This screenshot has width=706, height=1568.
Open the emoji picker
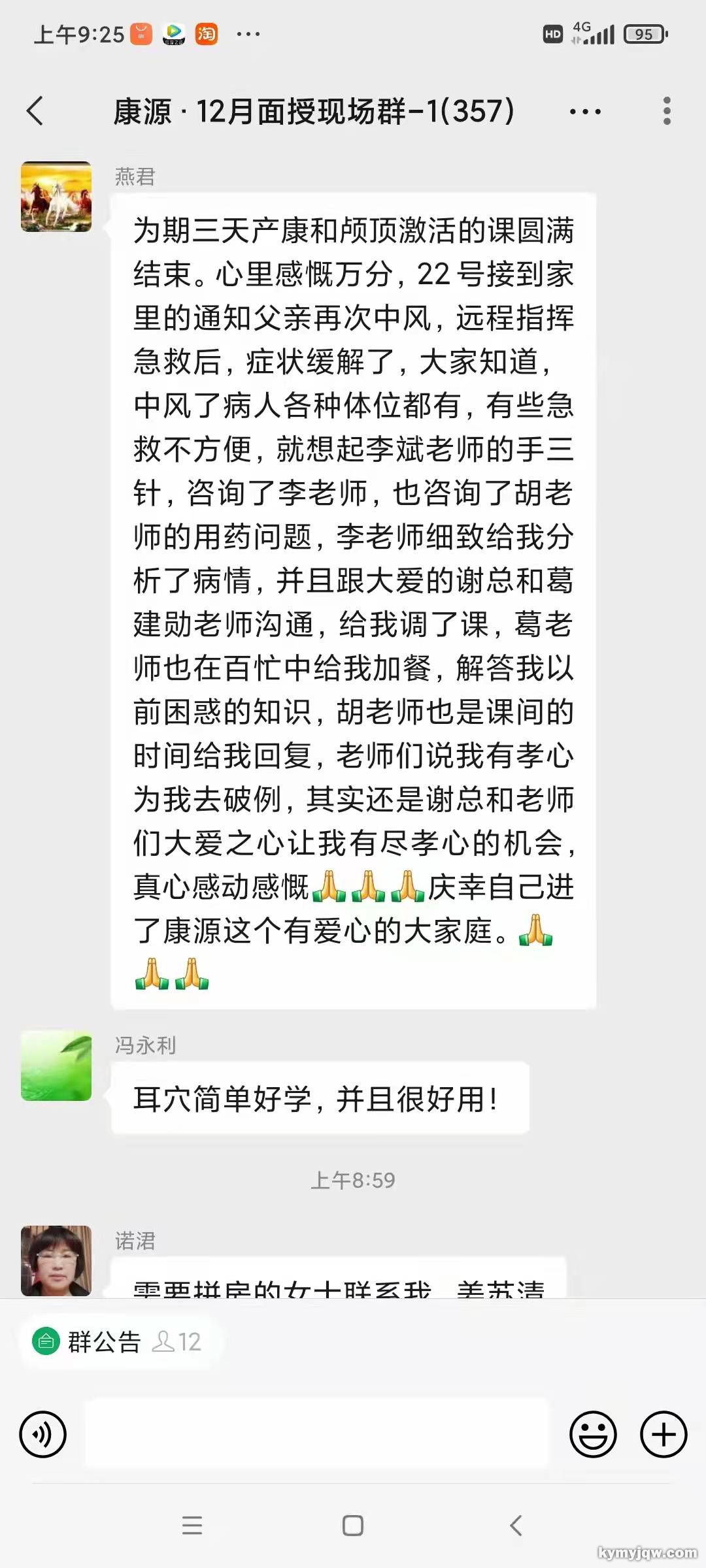click(x=593, y=1434)
